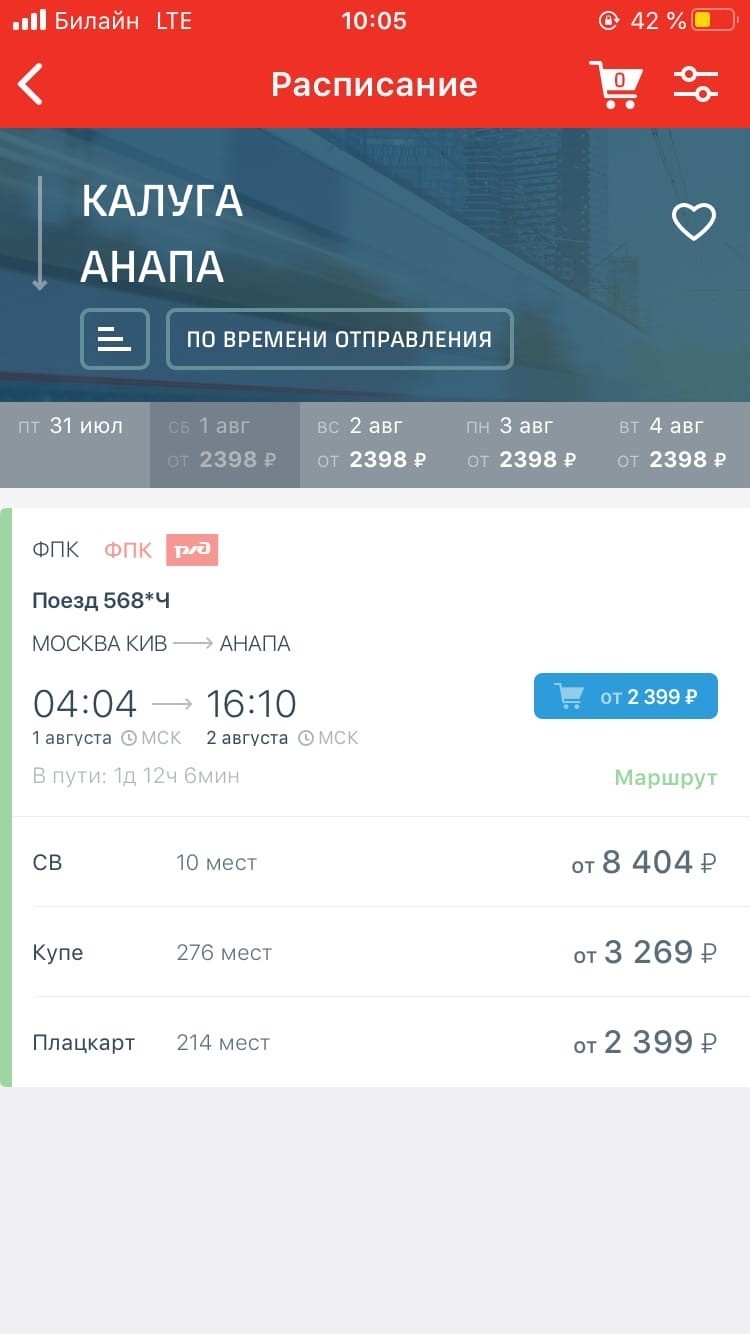Buy ticket from 2 399 ₽ button
The height and width of the screenshot is (1334, 750).
click(x=626, y=696)
